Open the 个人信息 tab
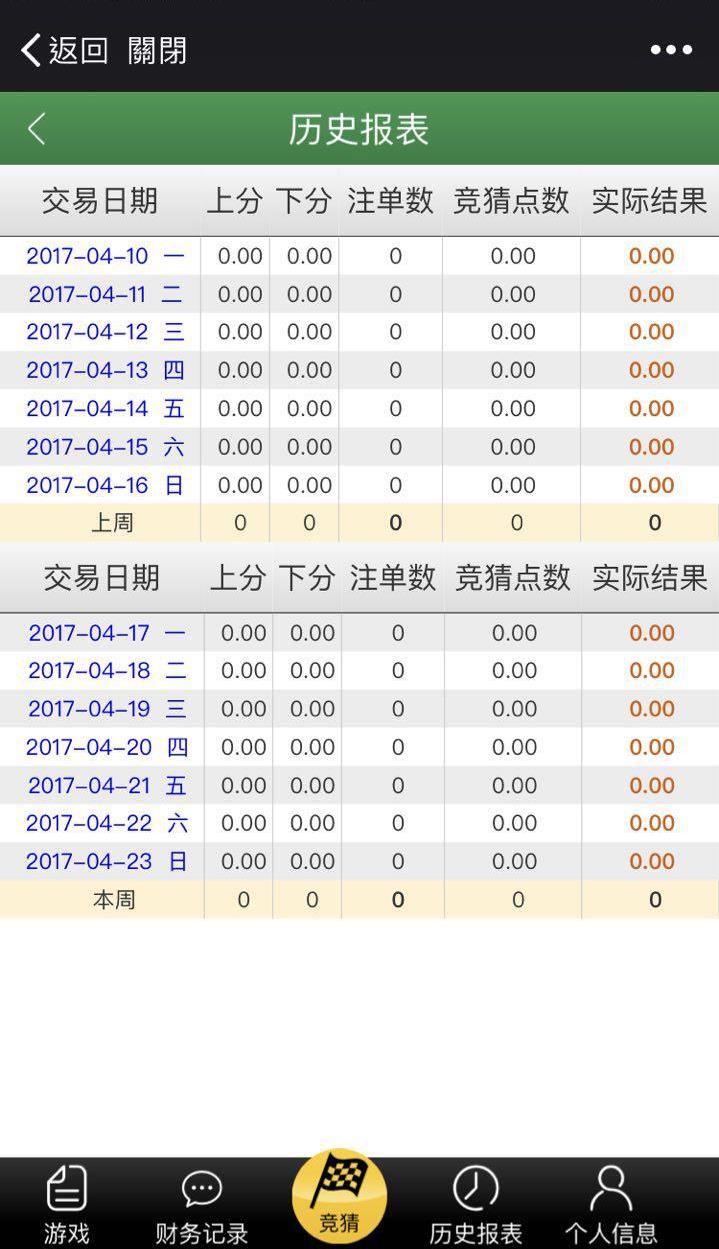This screenshot has height=1249, width=719. (611, 1204)
